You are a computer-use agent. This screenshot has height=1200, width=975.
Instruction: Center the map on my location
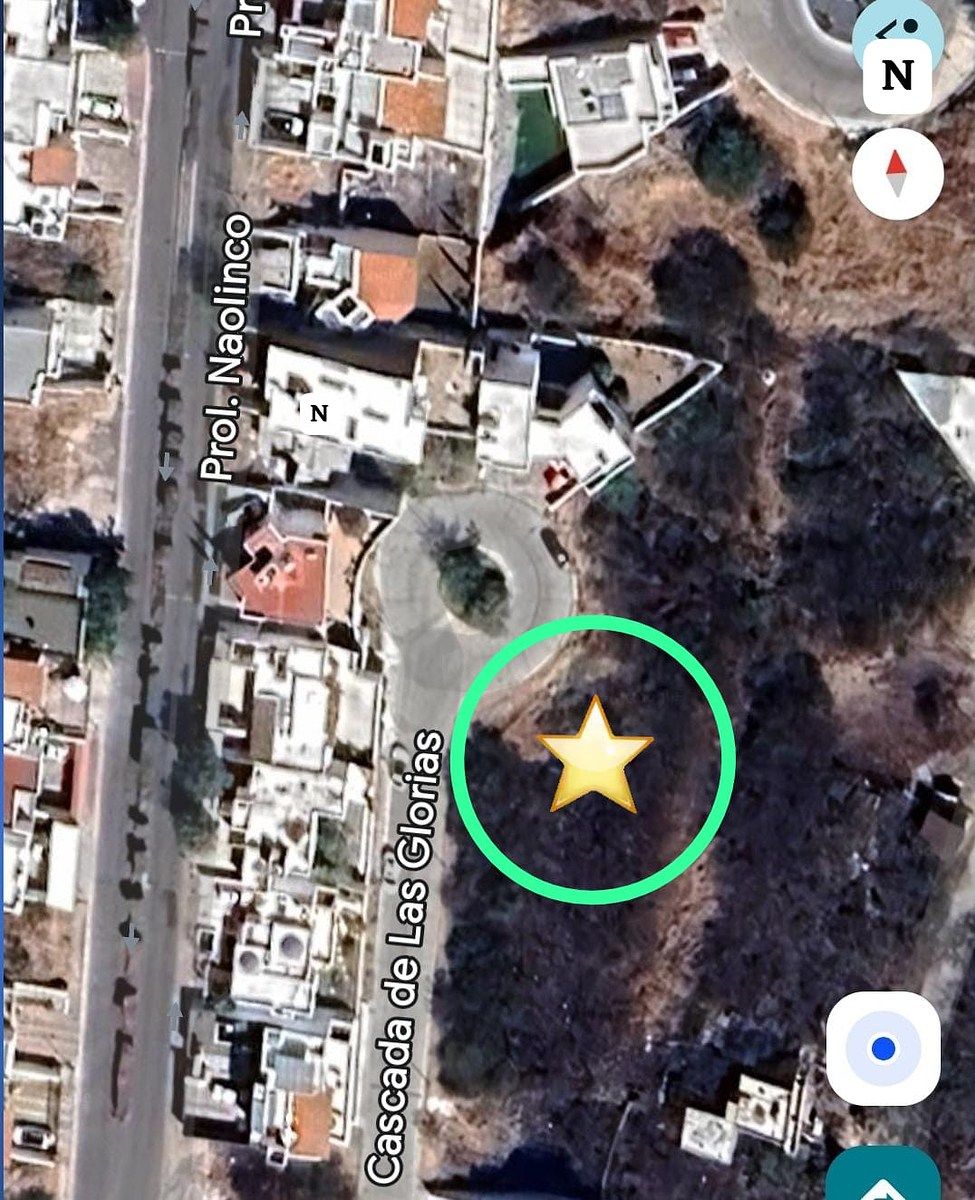[882, 1048]
